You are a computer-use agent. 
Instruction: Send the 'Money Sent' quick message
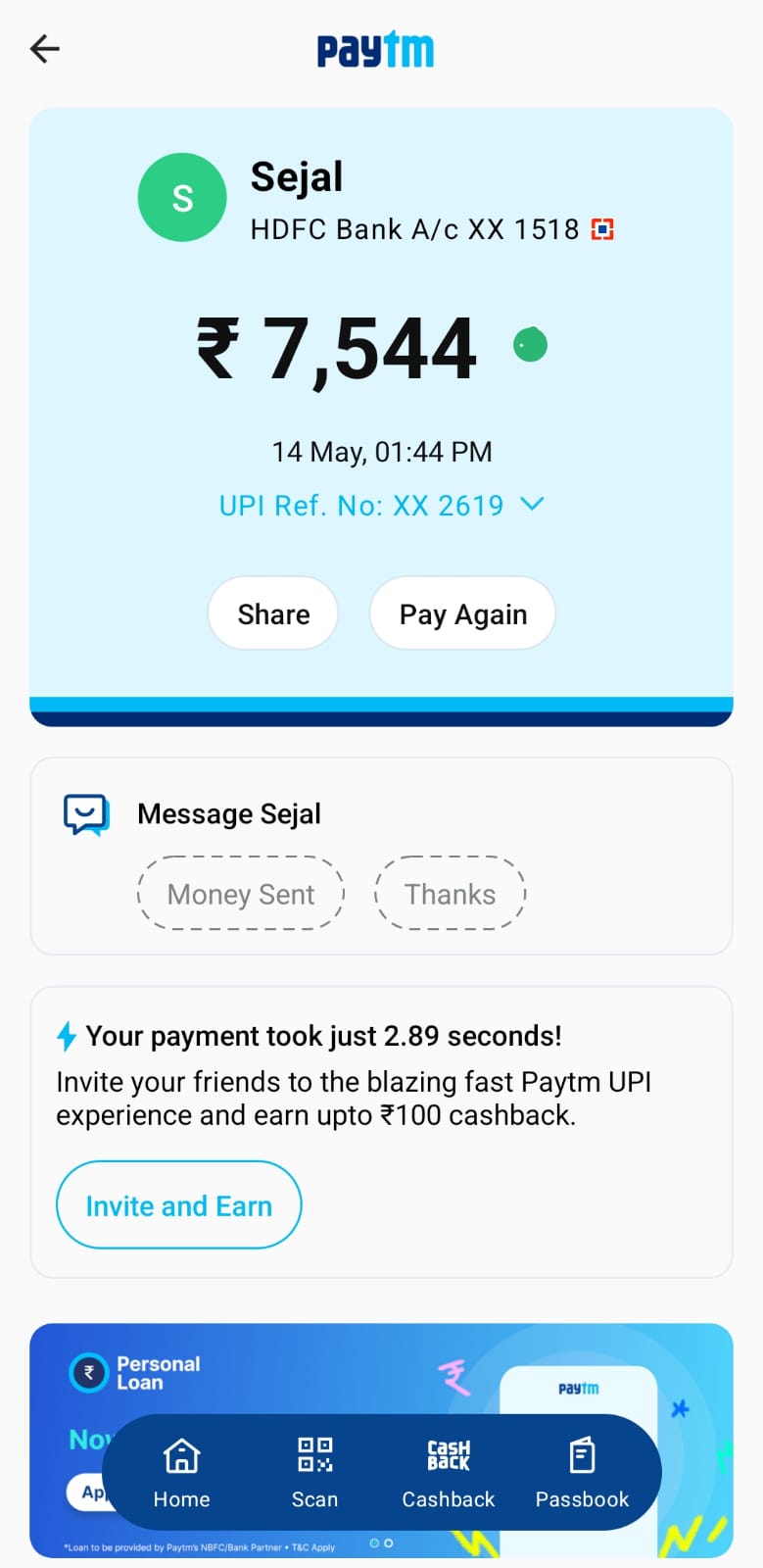241,894
